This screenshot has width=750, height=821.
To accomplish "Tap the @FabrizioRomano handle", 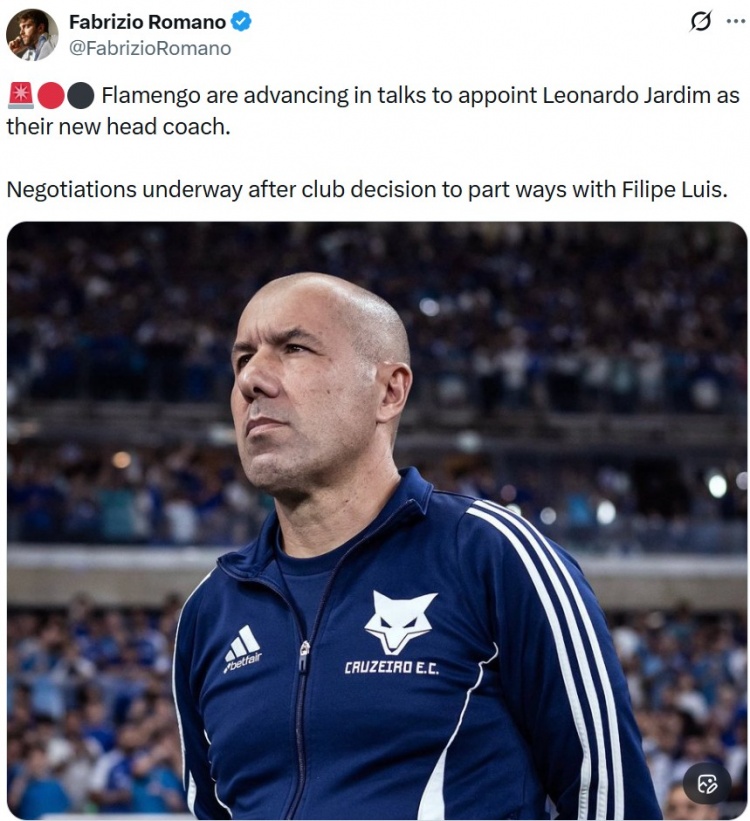I will point(150,48).
